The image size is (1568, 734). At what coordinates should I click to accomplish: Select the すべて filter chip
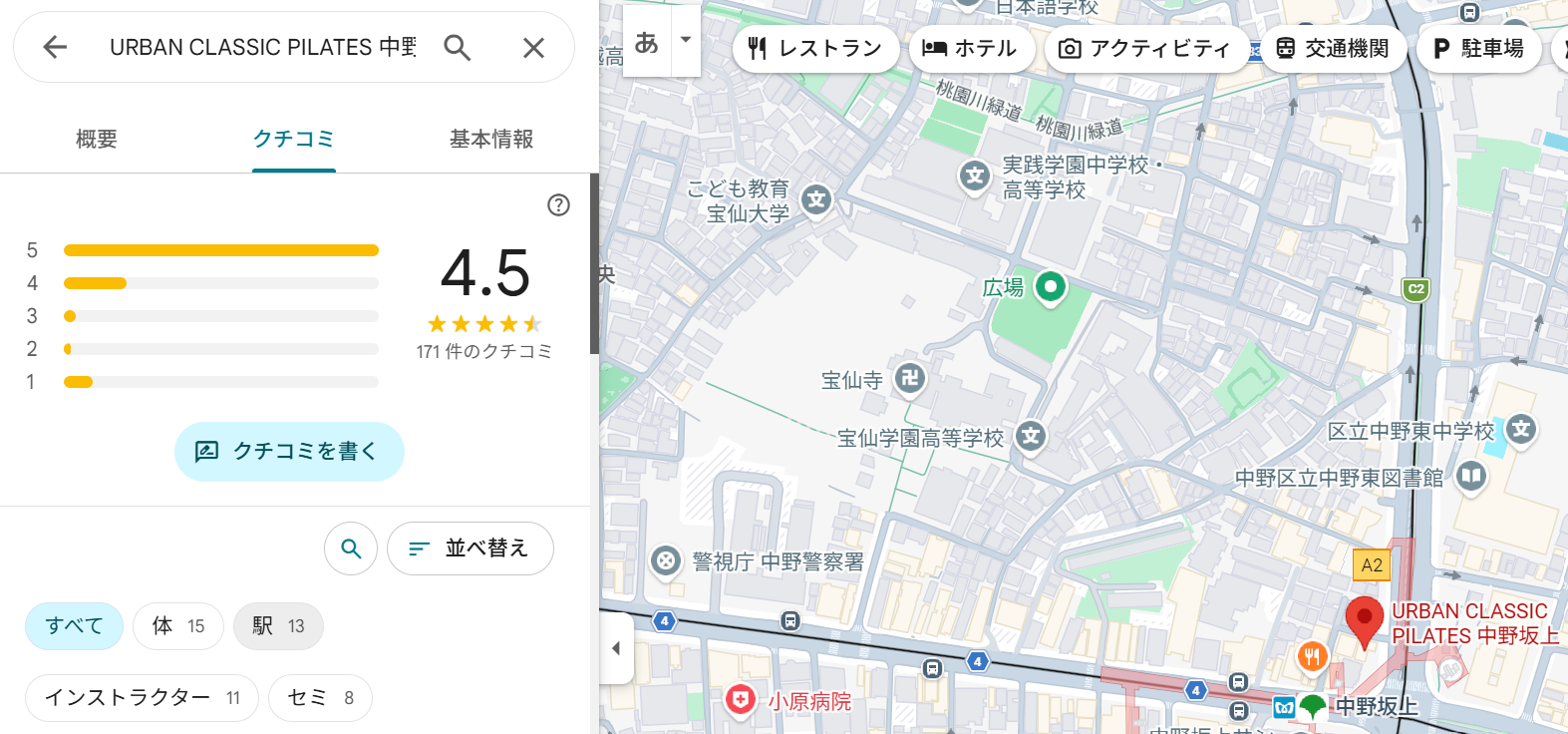(74, 626)
